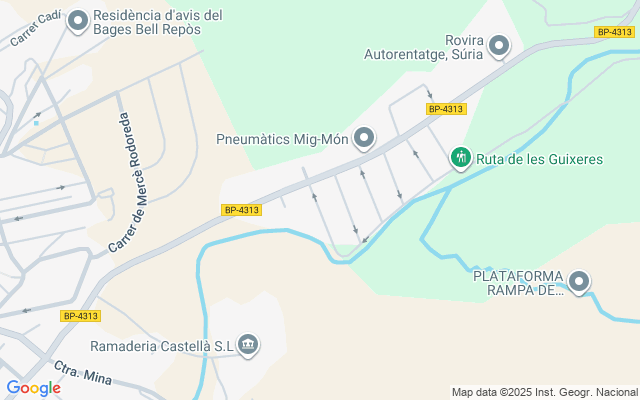Select the Ramaderia Castellà S.L marker
The width and height of the screenshot is (640, 400).
[248, 346]
